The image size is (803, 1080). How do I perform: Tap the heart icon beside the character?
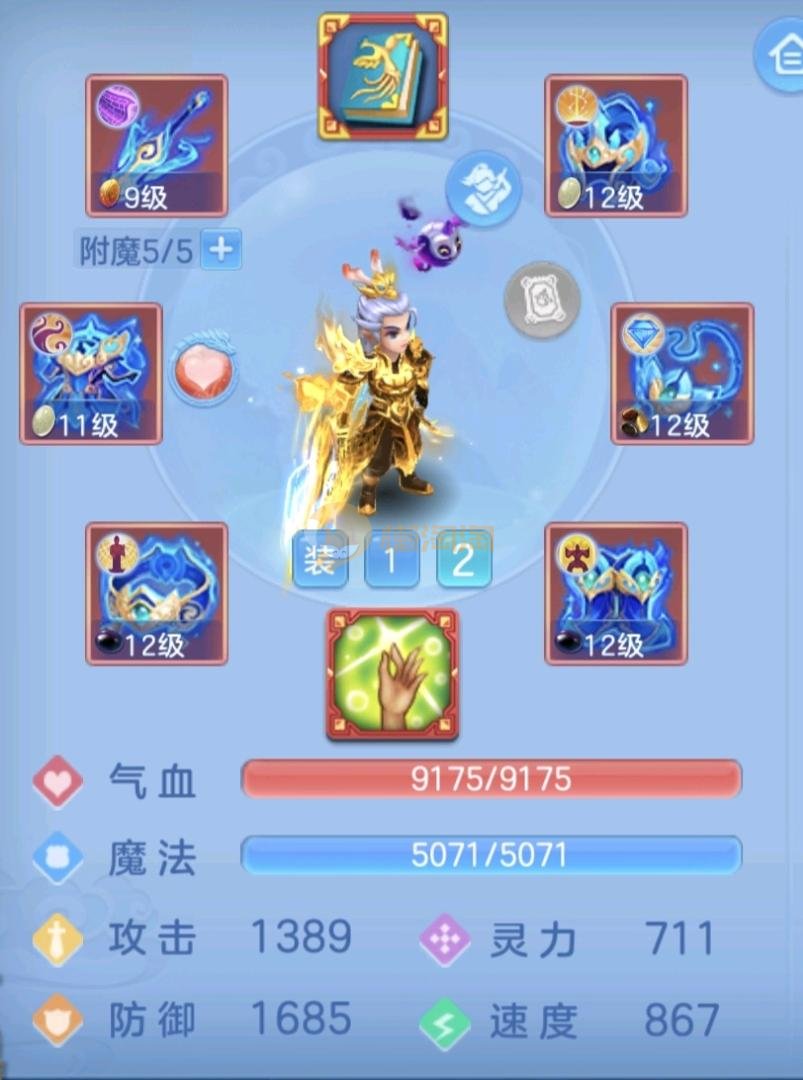point(204,372)
